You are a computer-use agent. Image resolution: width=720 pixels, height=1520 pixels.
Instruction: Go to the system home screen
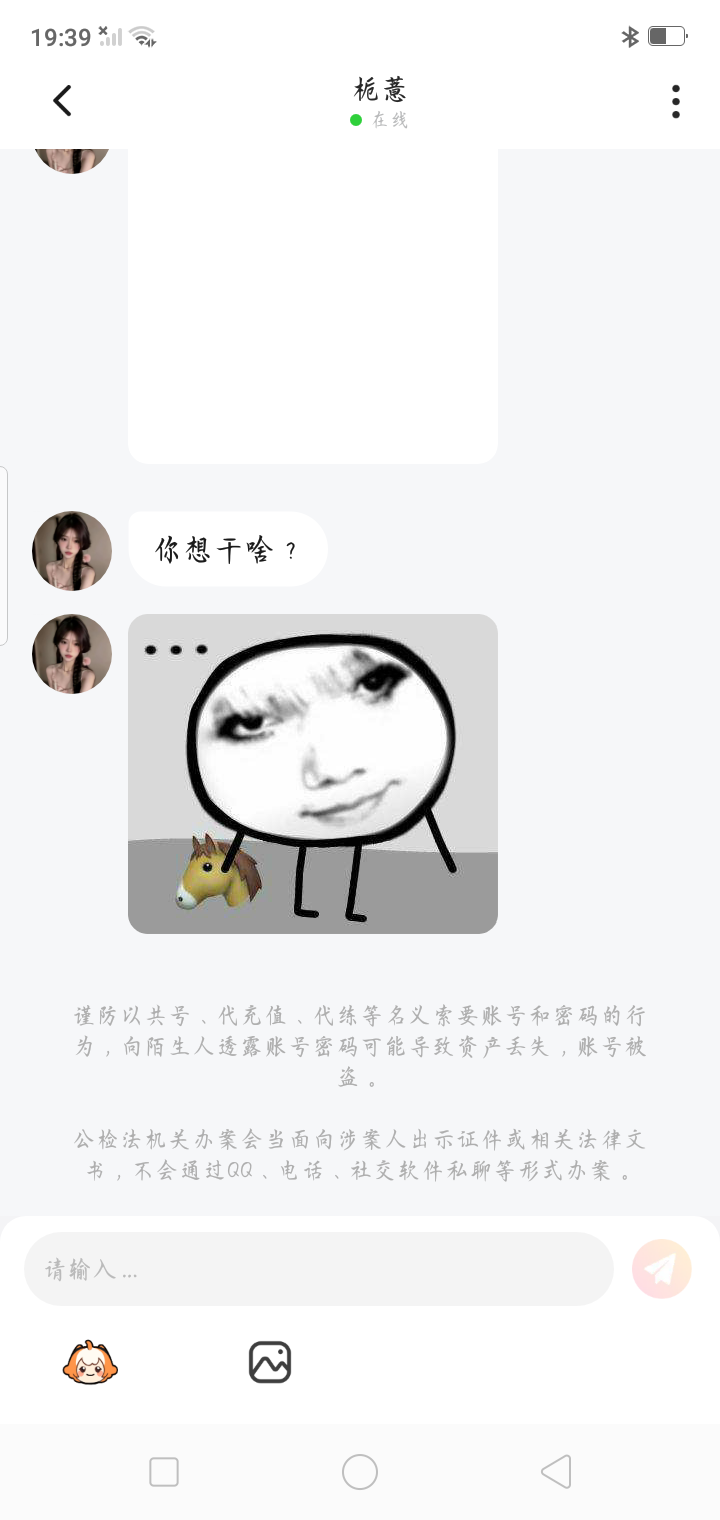(360, 1472)
